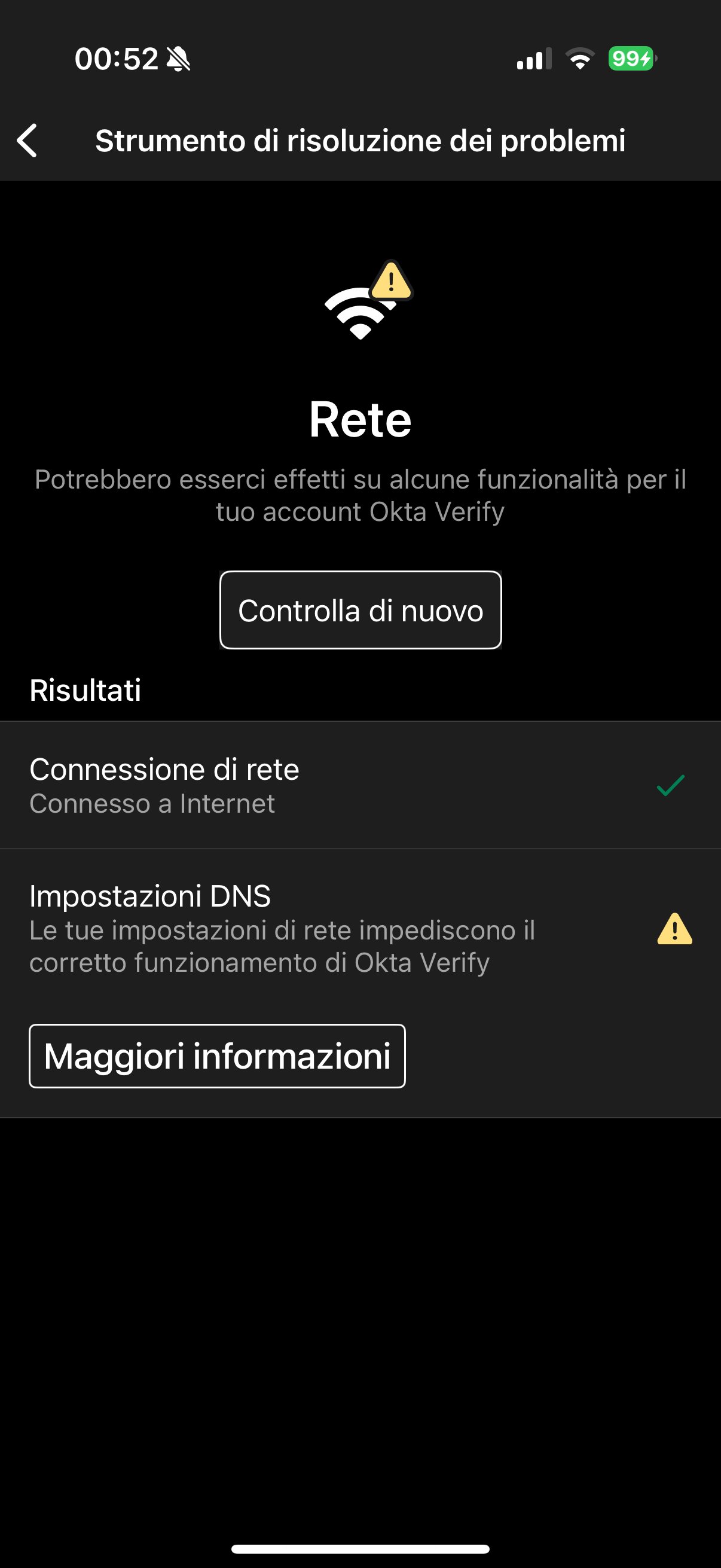The height and width of the screenshot is (1568, 721).
Task: Tap Controlla di nuovo button
Action: point(360,610)
